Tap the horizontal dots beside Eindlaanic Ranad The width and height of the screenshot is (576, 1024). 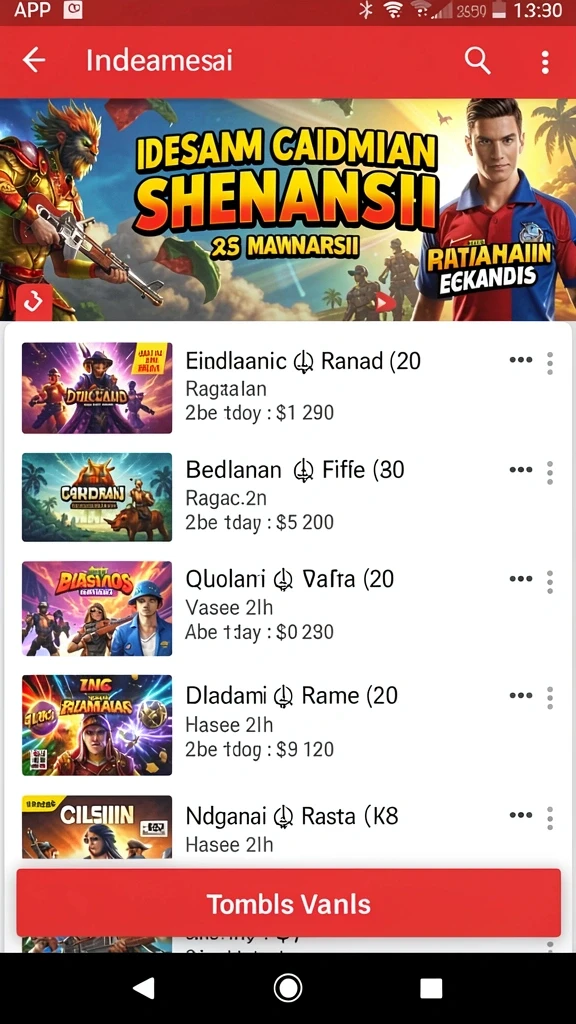point(520,360)
